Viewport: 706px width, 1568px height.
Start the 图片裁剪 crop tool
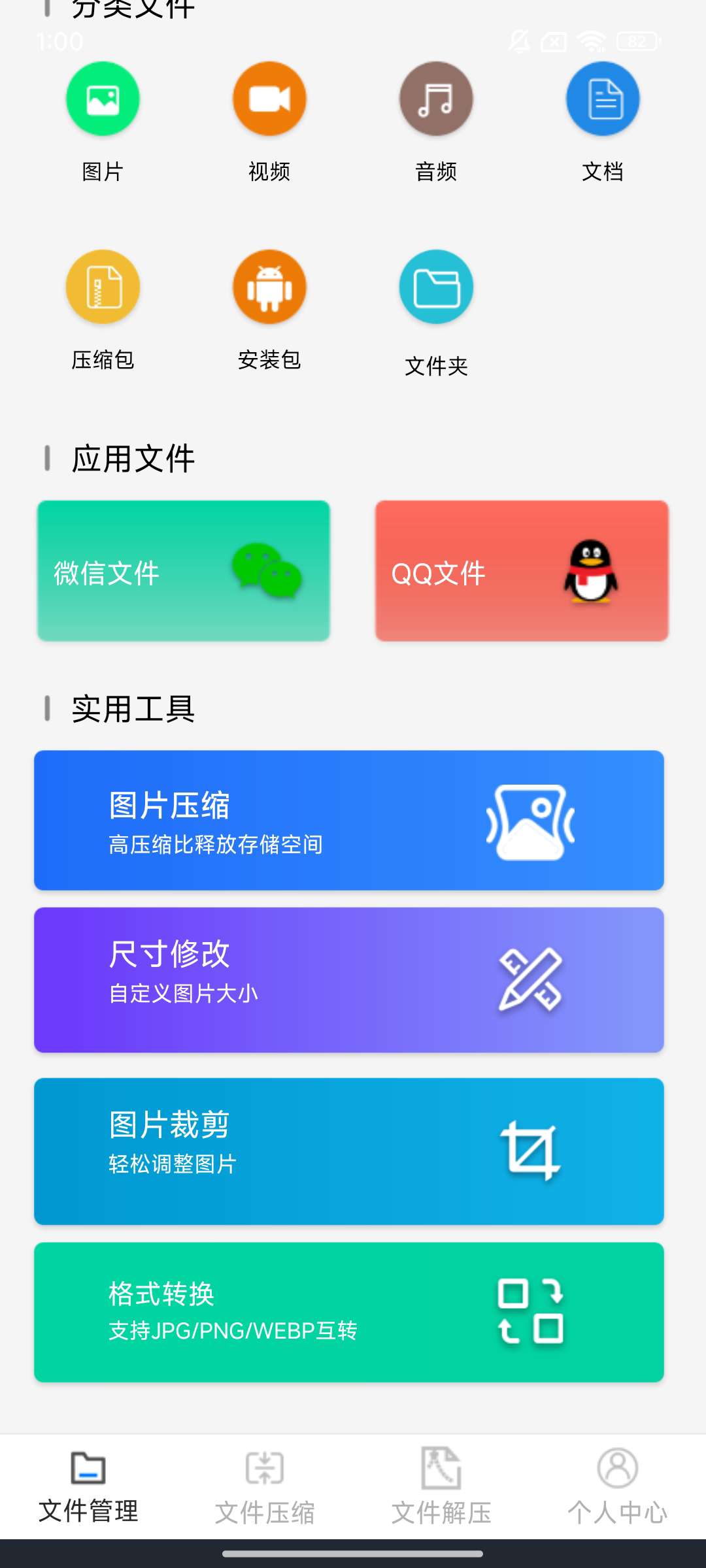coord(349,1151)
